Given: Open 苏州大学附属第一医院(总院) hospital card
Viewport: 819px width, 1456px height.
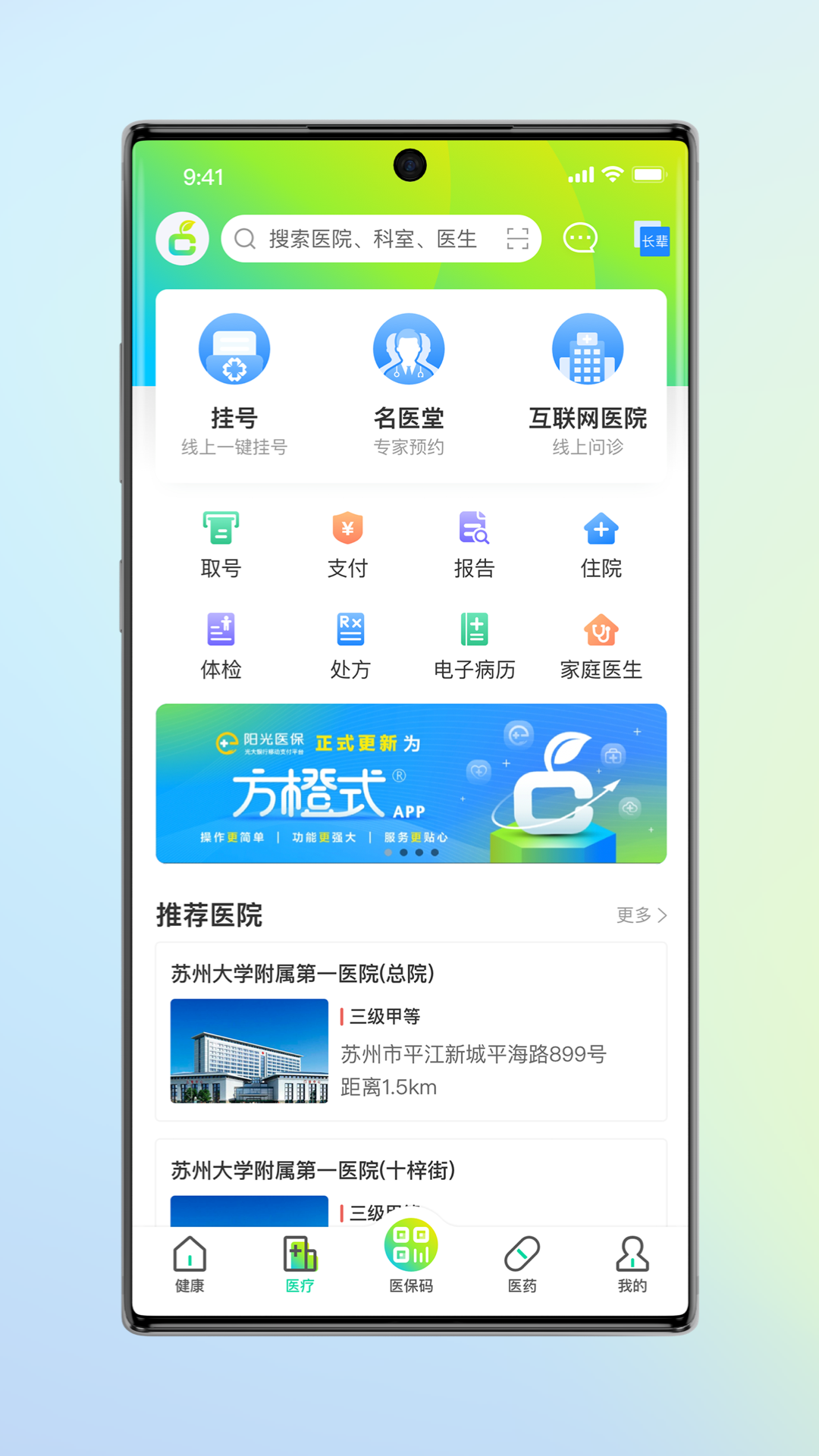Looking at the screenshot, I should pos(411,1031).
